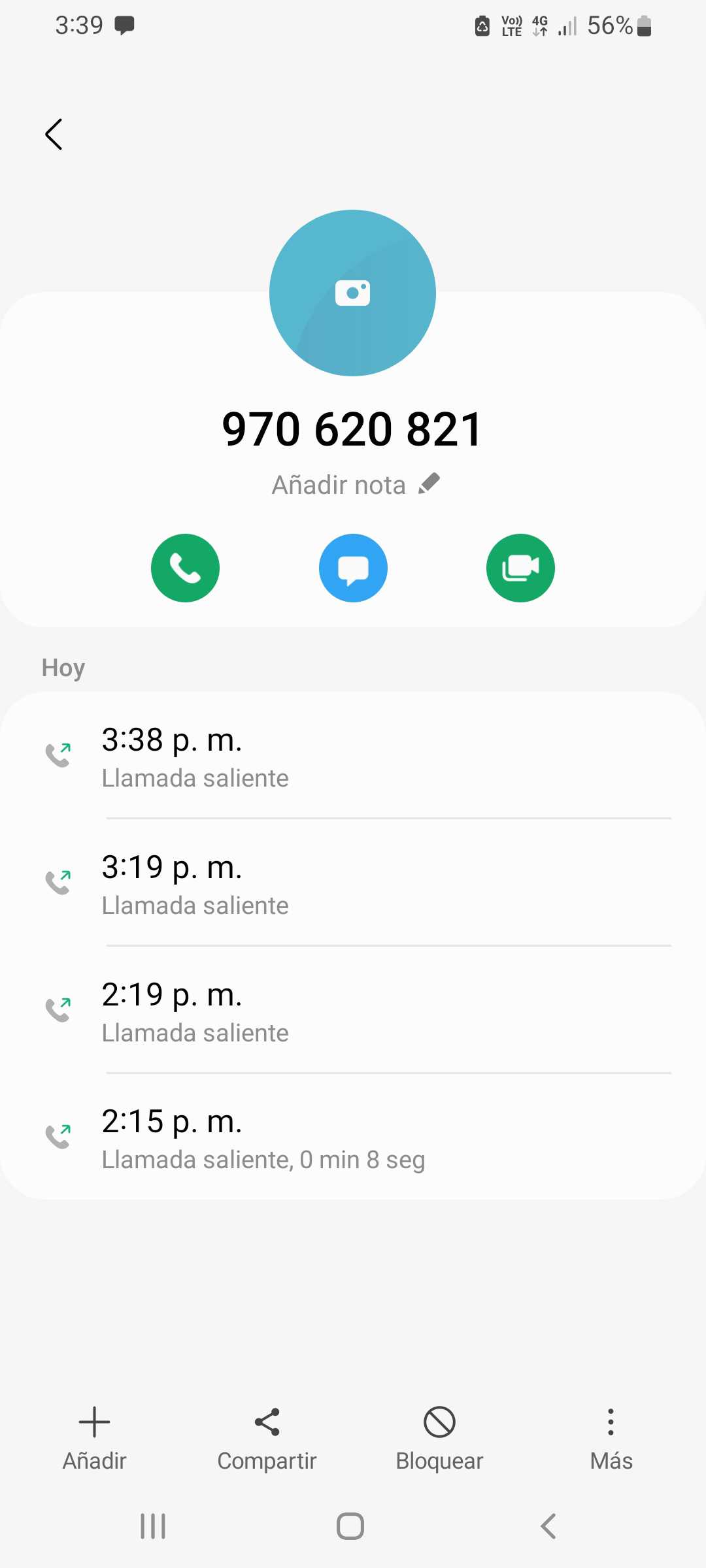Open the 3:38 p. m. outgoing call entry
706x1568 pixels.
click(x=353, y=757)
